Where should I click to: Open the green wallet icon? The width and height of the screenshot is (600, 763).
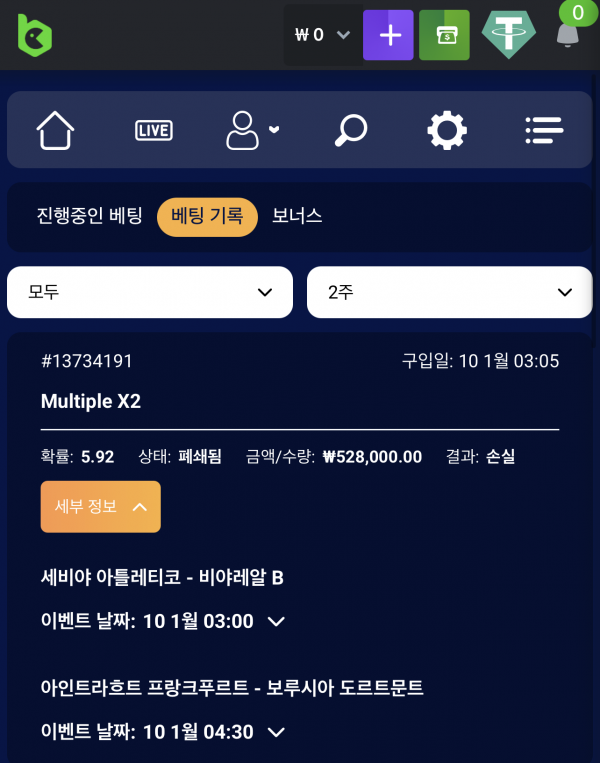click(444, 35)
